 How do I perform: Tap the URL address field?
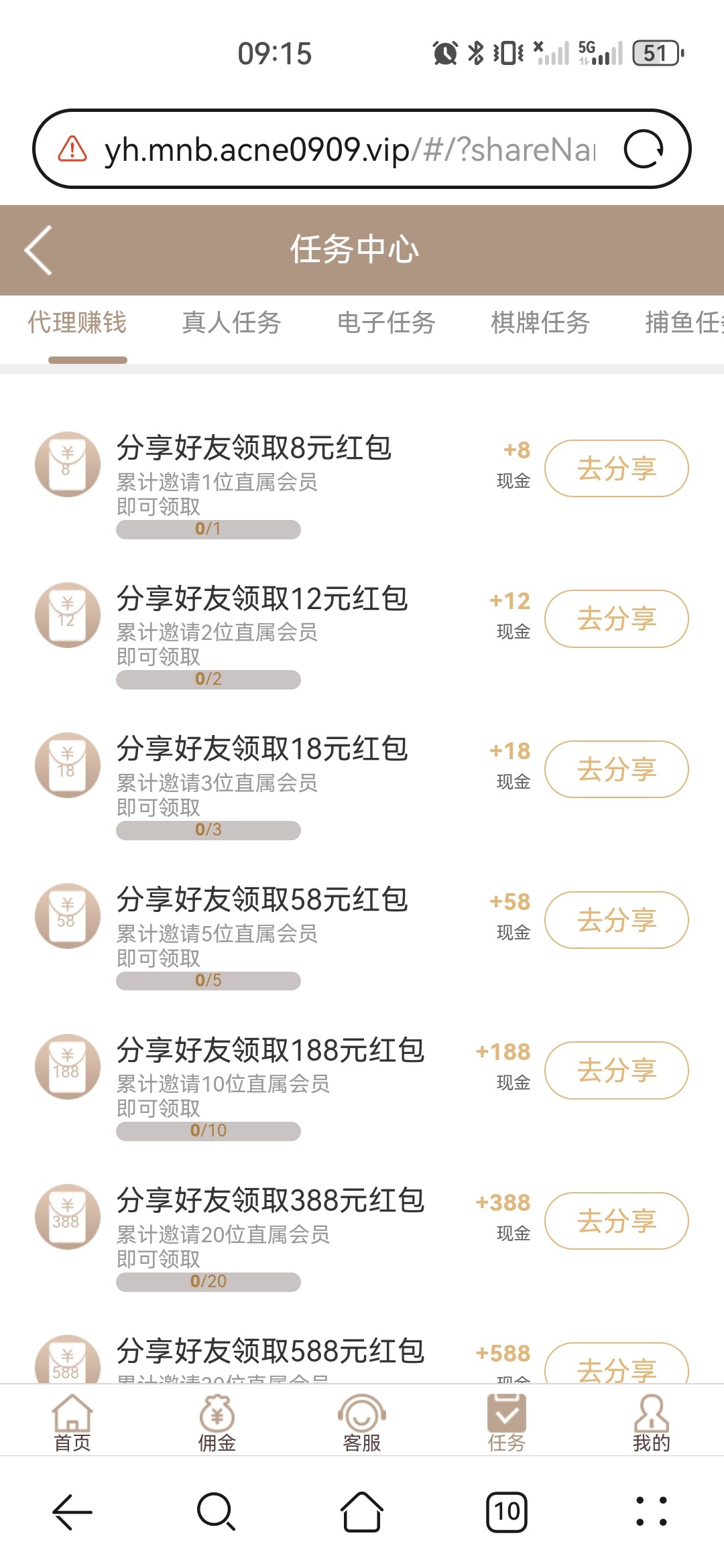[349, 149]
